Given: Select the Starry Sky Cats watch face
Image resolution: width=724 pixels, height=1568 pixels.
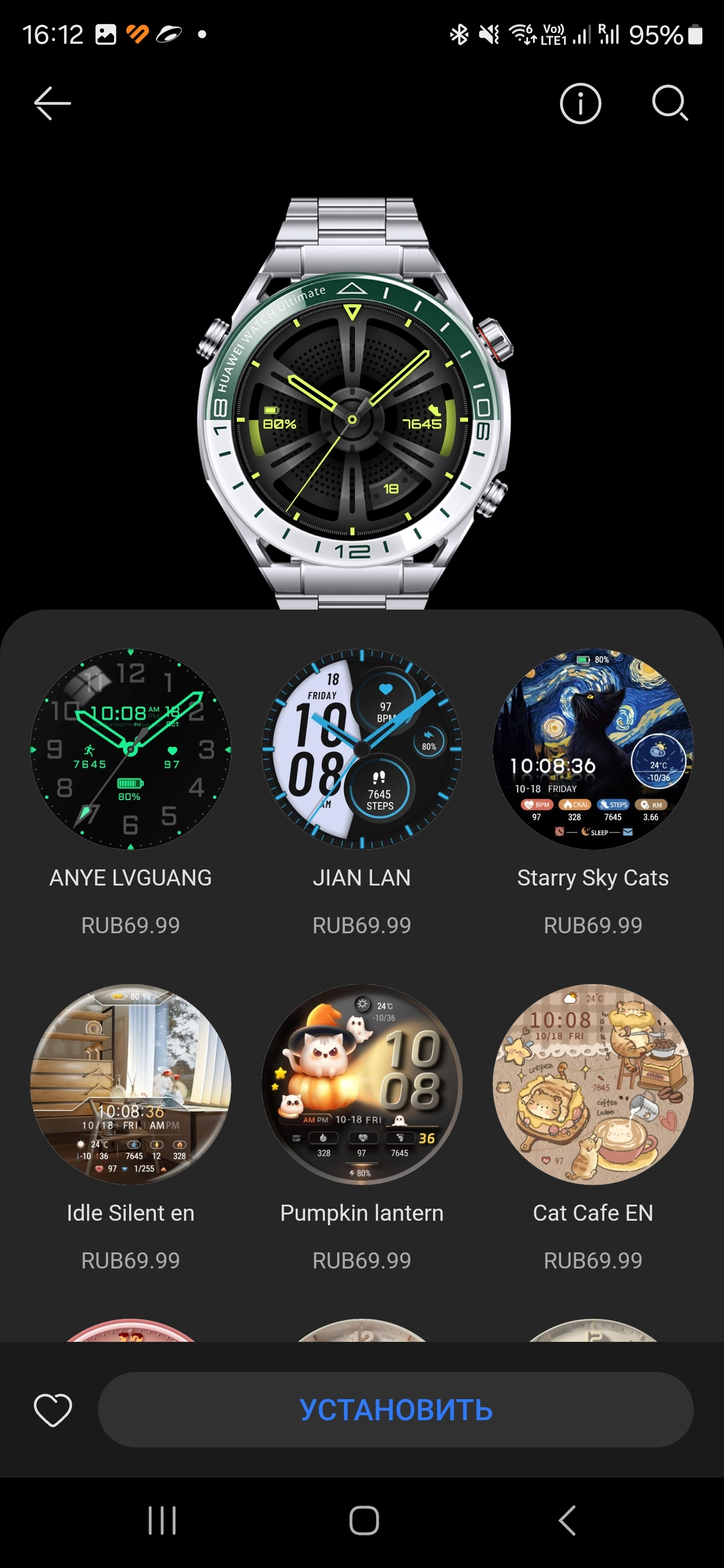Looking at the screenshot, I should (592, 749).
